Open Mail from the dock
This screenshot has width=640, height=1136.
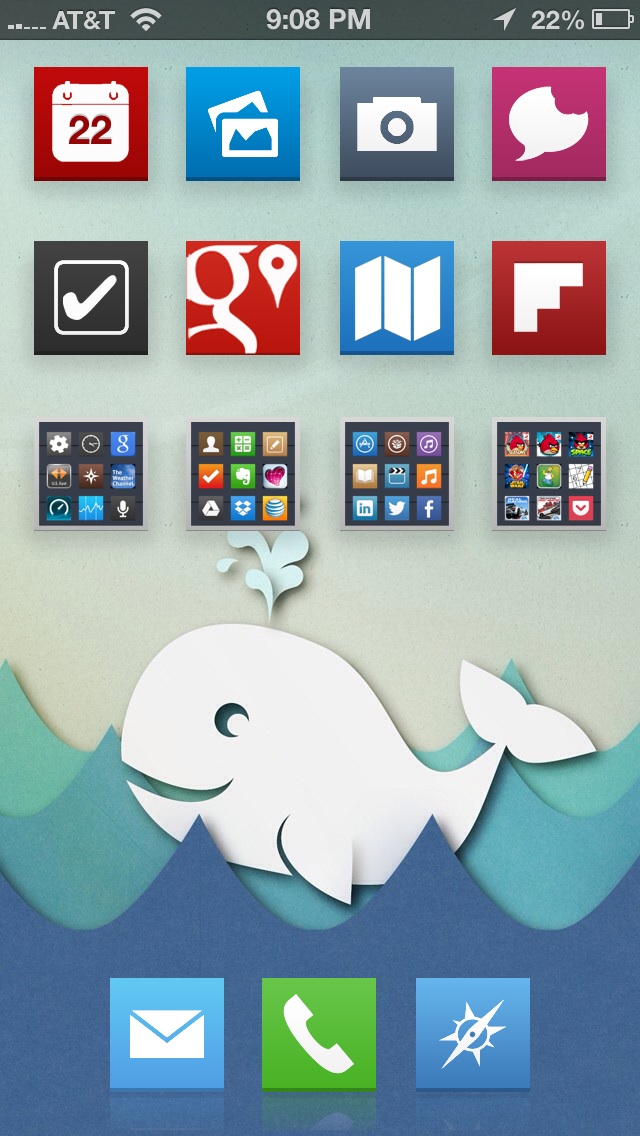[167, 1034]
